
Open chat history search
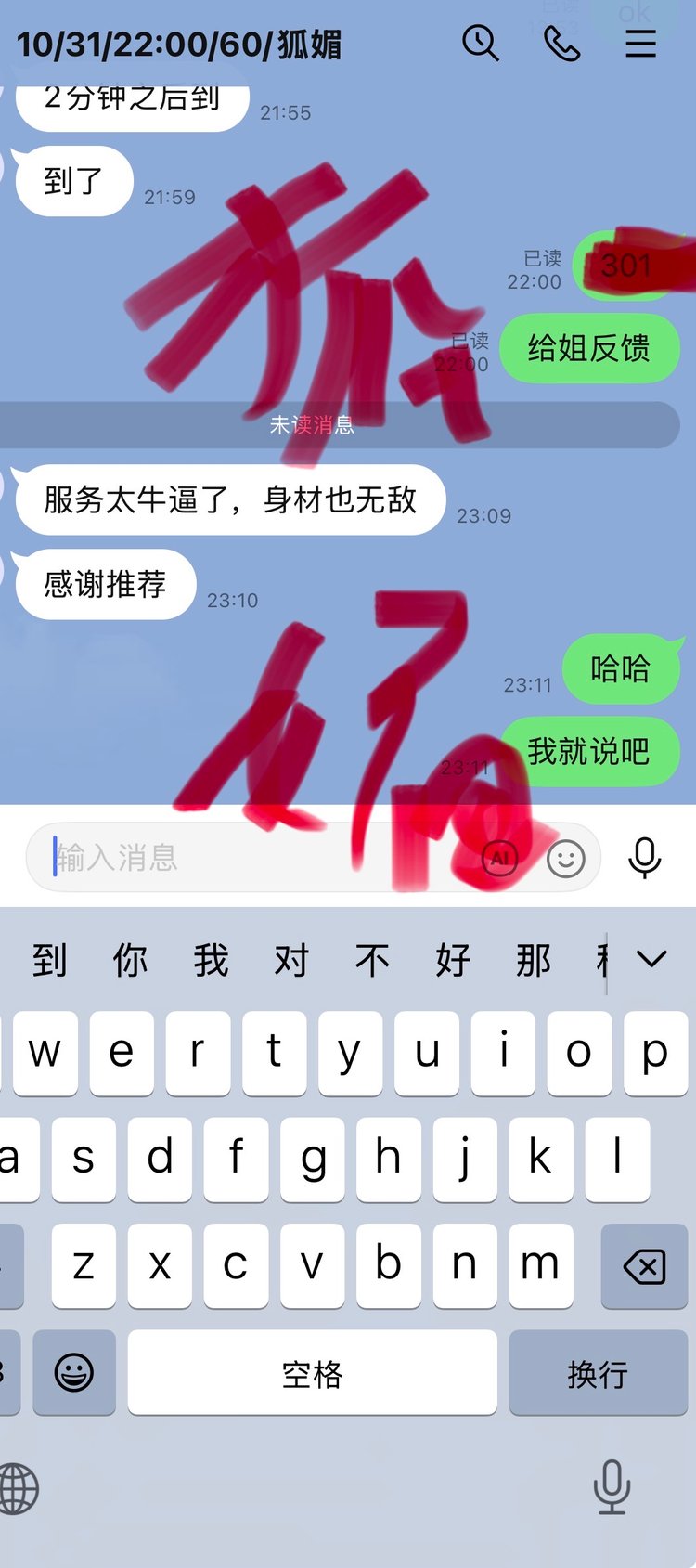[x=481, y=43]
